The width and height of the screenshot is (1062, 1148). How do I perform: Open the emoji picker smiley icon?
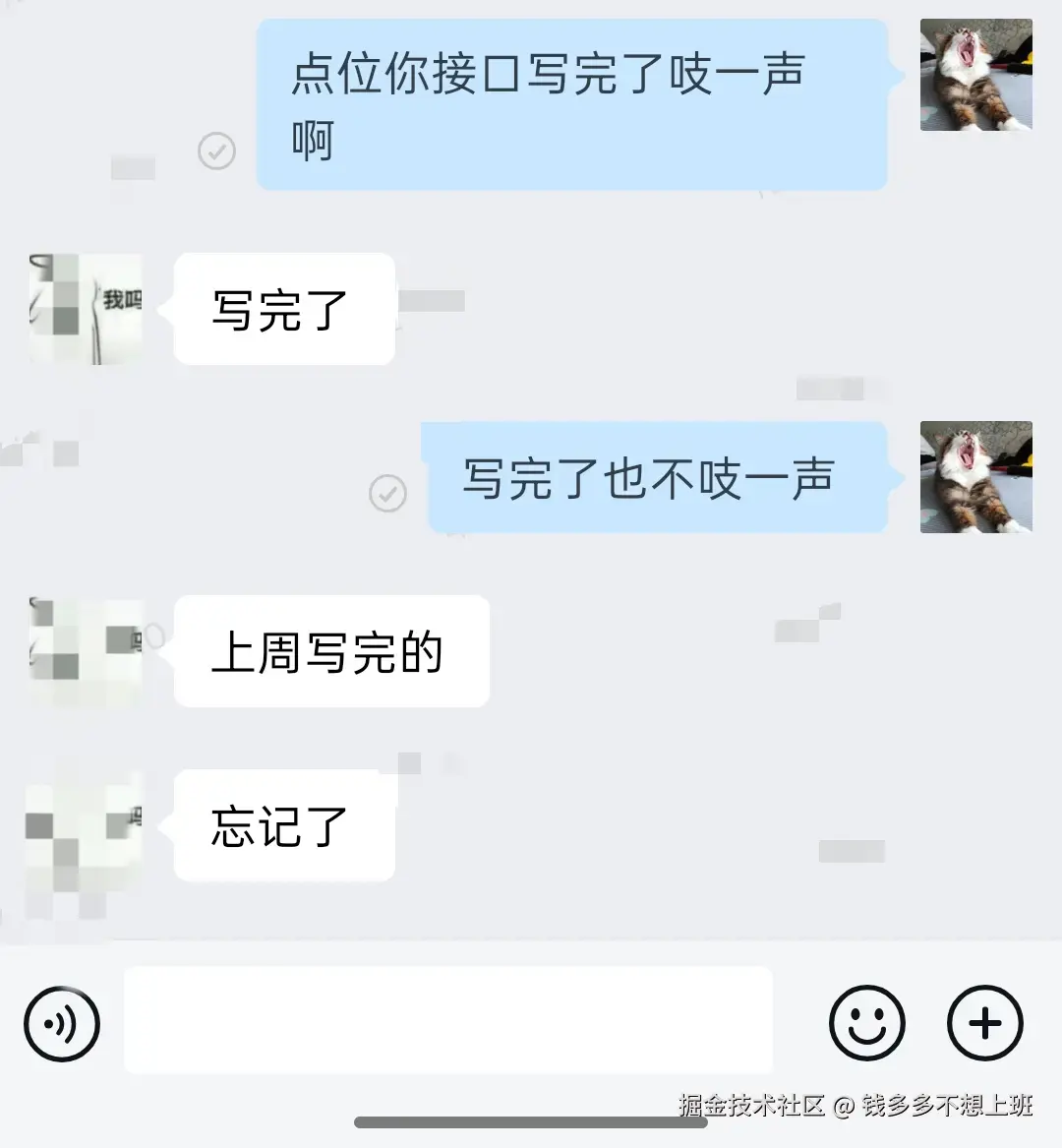(866, 1023)
